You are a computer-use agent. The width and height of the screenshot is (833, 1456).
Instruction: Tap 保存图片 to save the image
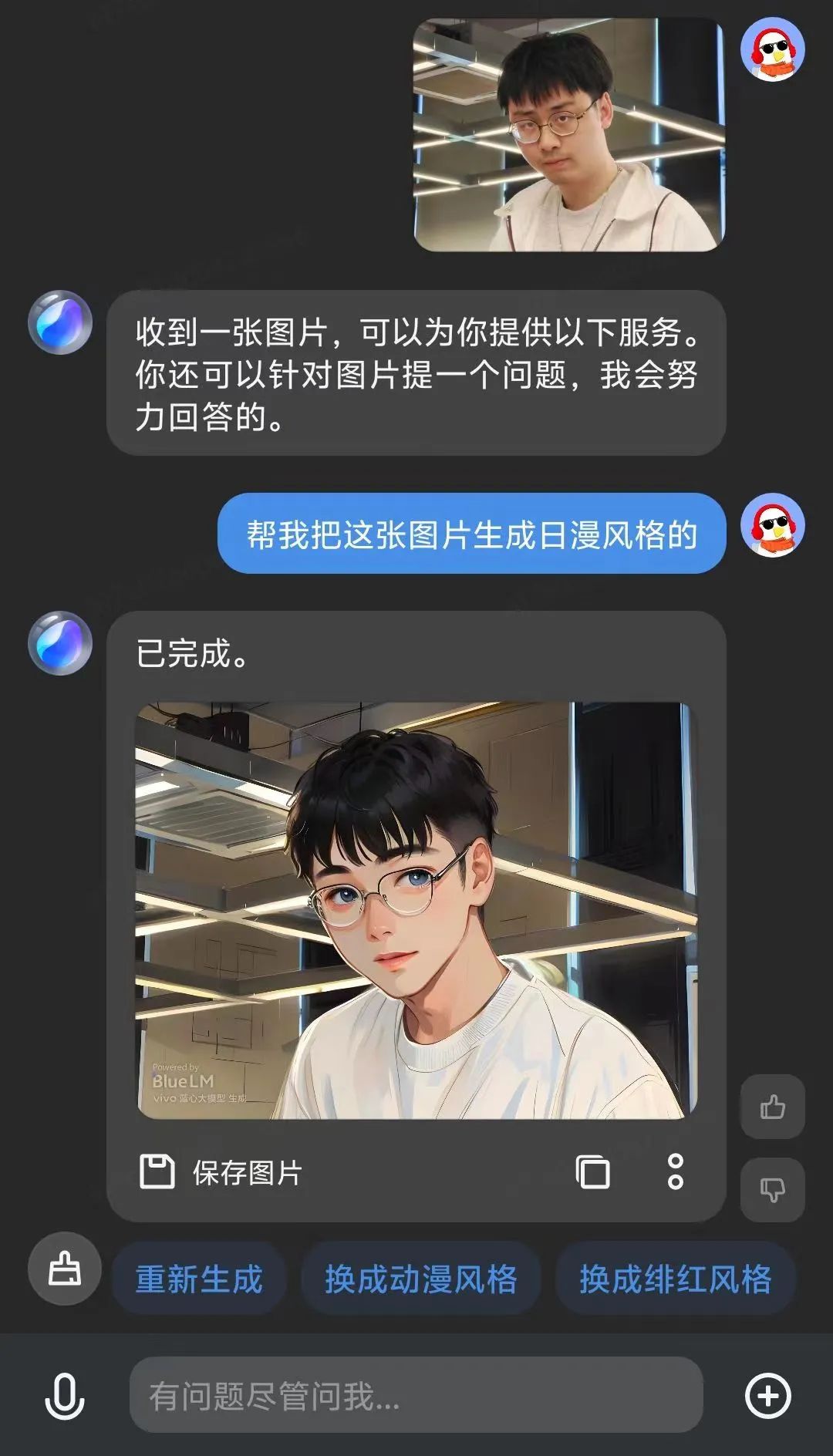(x=221, y=1173)
